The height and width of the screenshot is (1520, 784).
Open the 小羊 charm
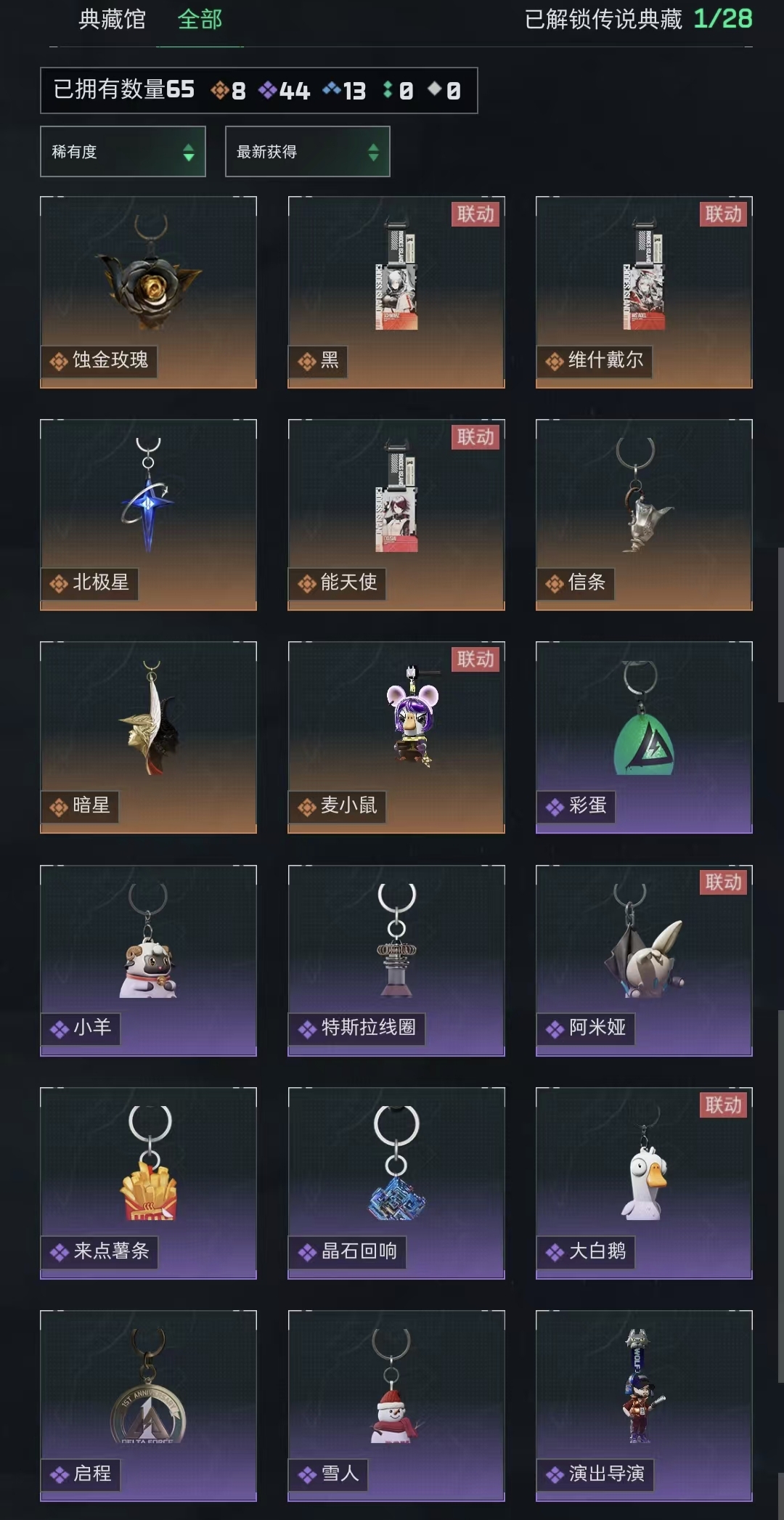148,960
